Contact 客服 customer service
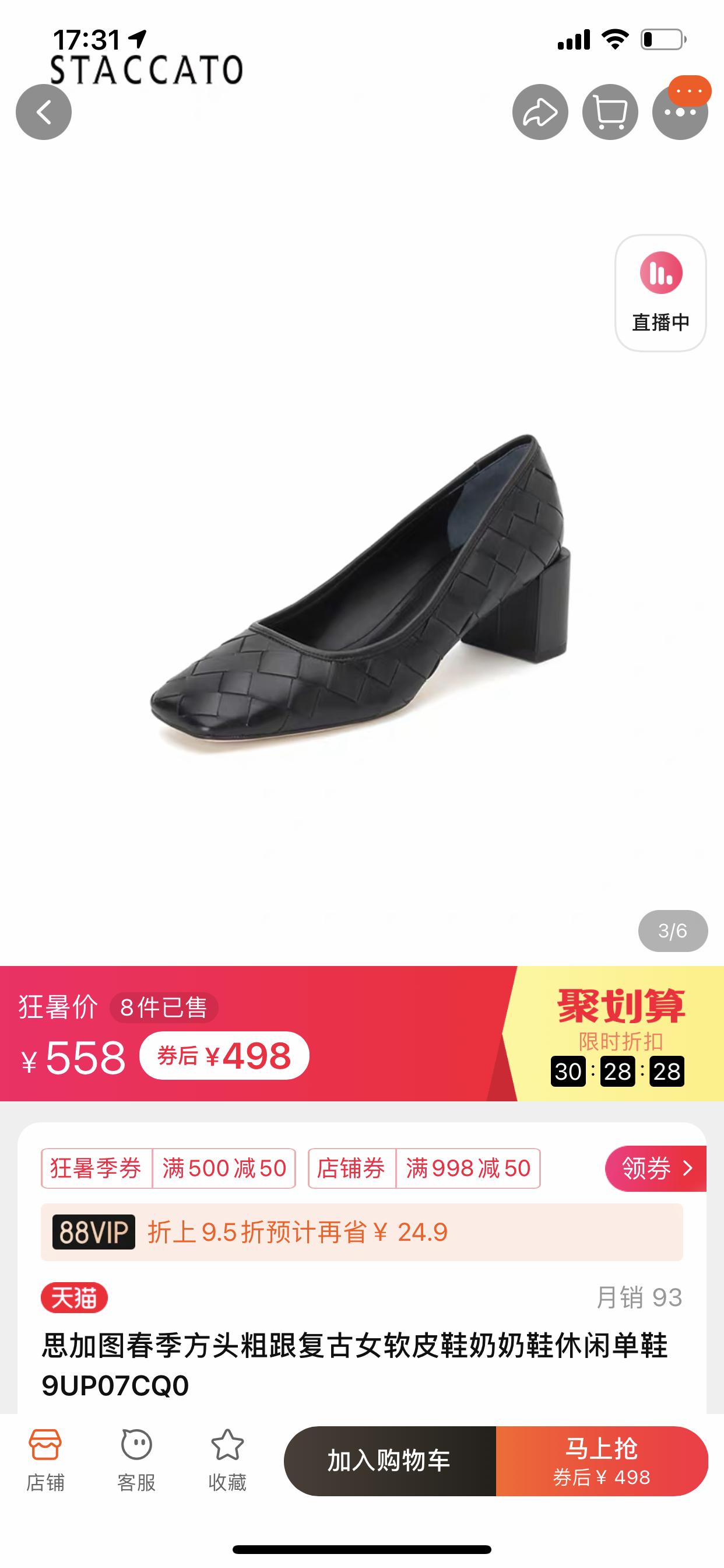 click(x=136, y=1460)
